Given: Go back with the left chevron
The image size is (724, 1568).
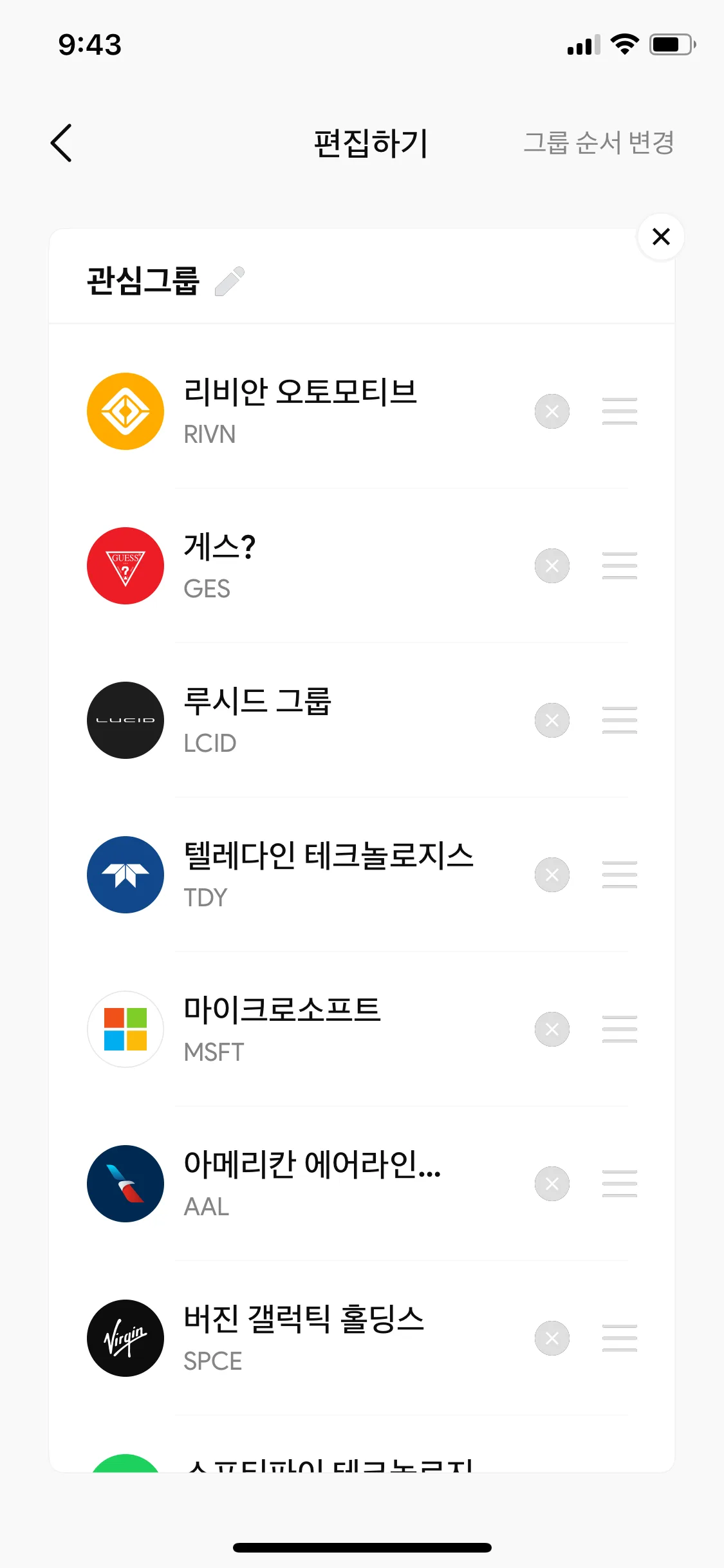Looking at the screenshot, I should [x=61, y=143].
